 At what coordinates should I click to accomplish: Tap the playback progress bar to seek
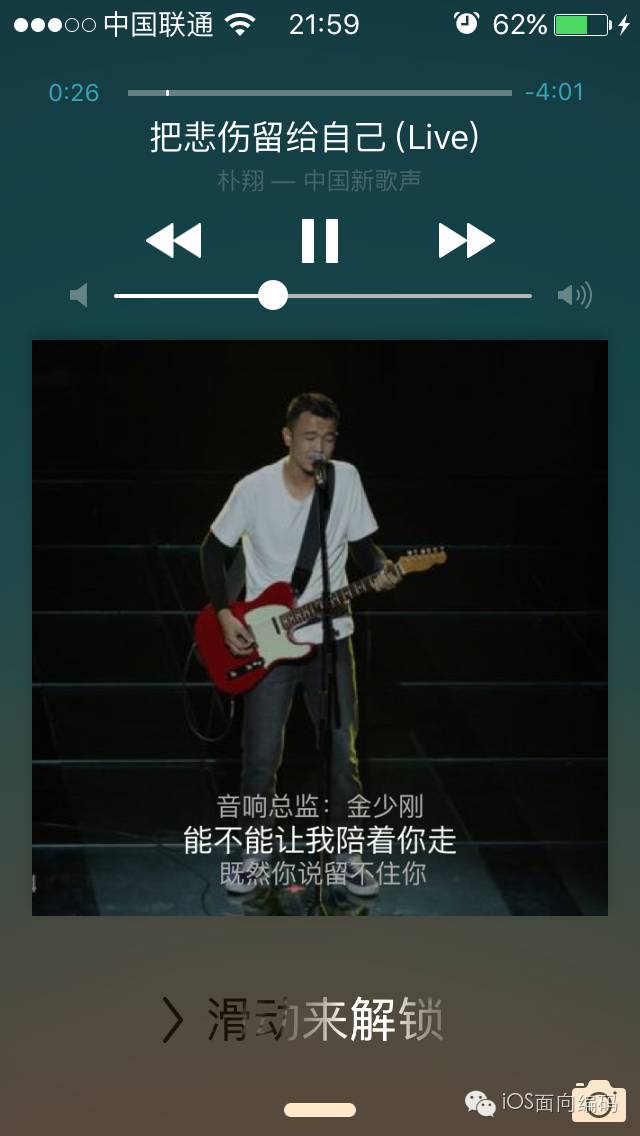click(320, 93)
